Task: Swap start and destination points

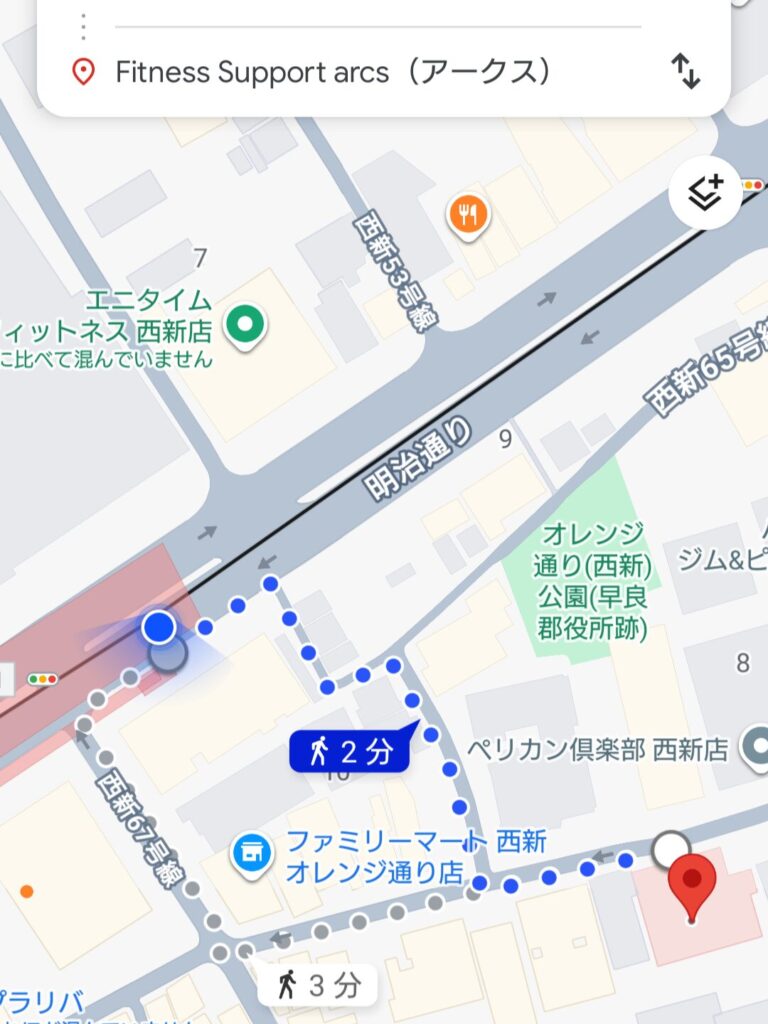Action: point(685,72)
